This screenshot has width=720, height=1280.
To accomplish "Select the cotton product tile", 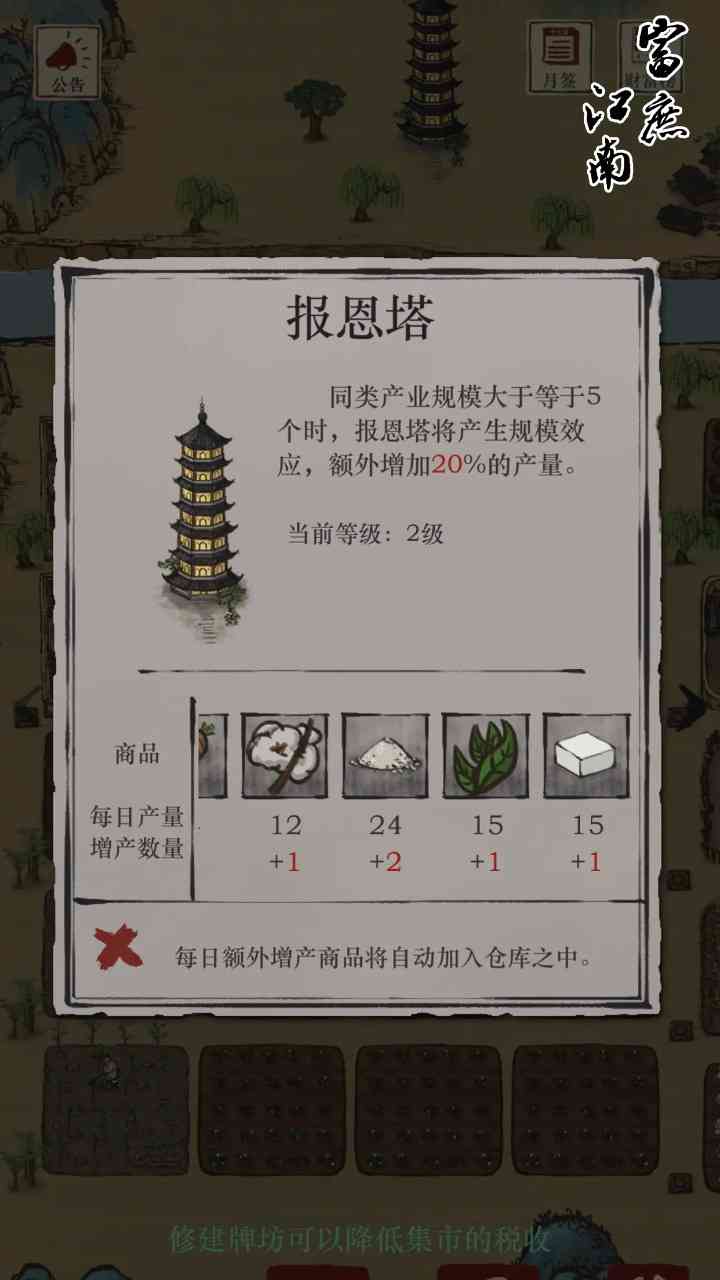I will coord(284,756).
